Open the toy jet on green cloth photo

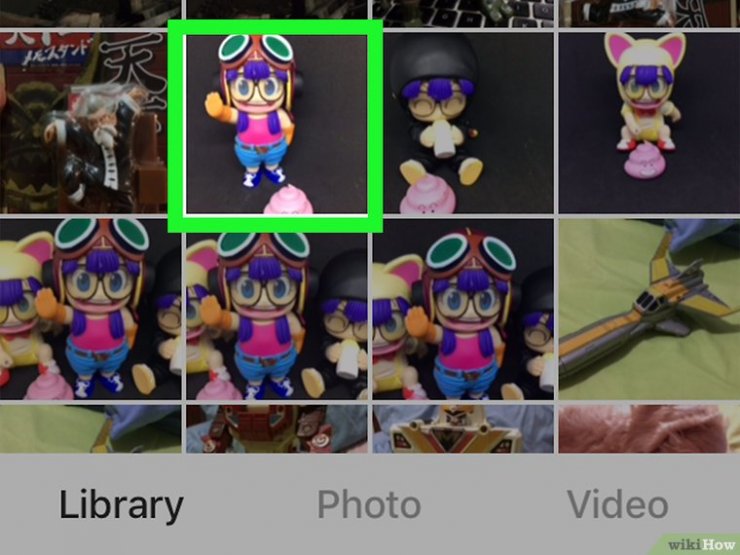(x=648, y=310)
